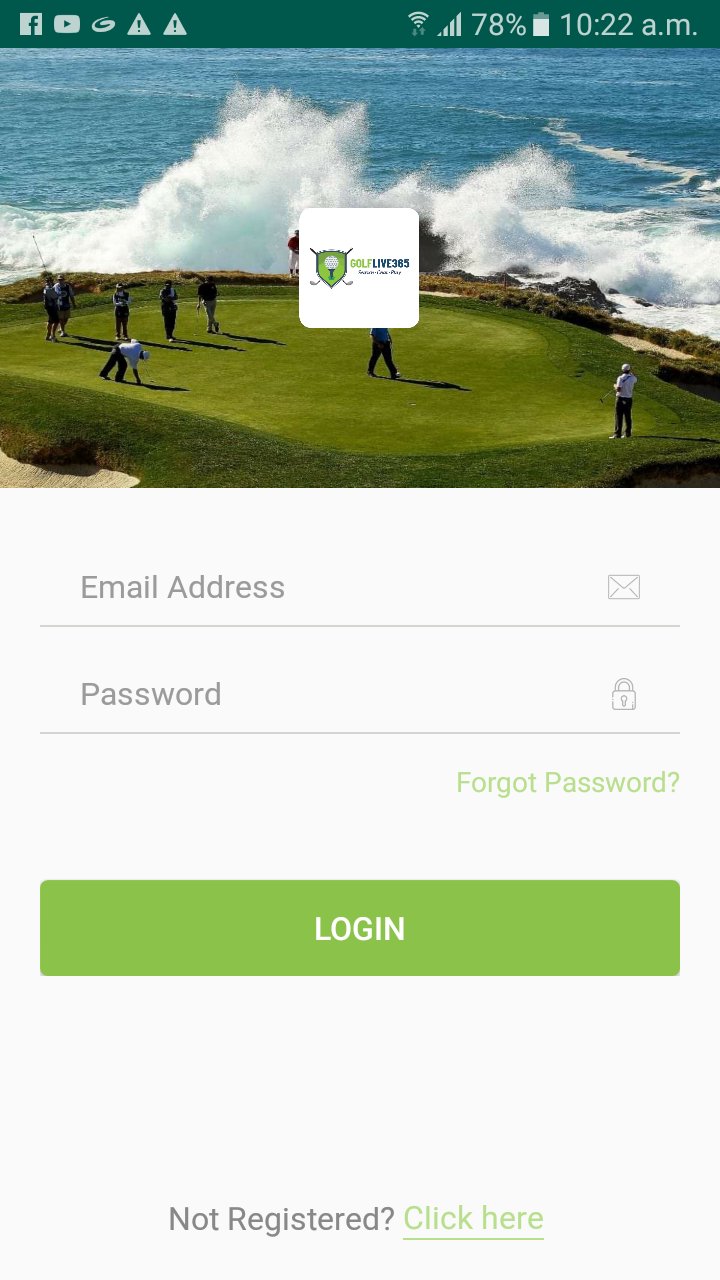
Task: Tap the padlock icon to toggle password visibility
Action: [x=624, y=694]
